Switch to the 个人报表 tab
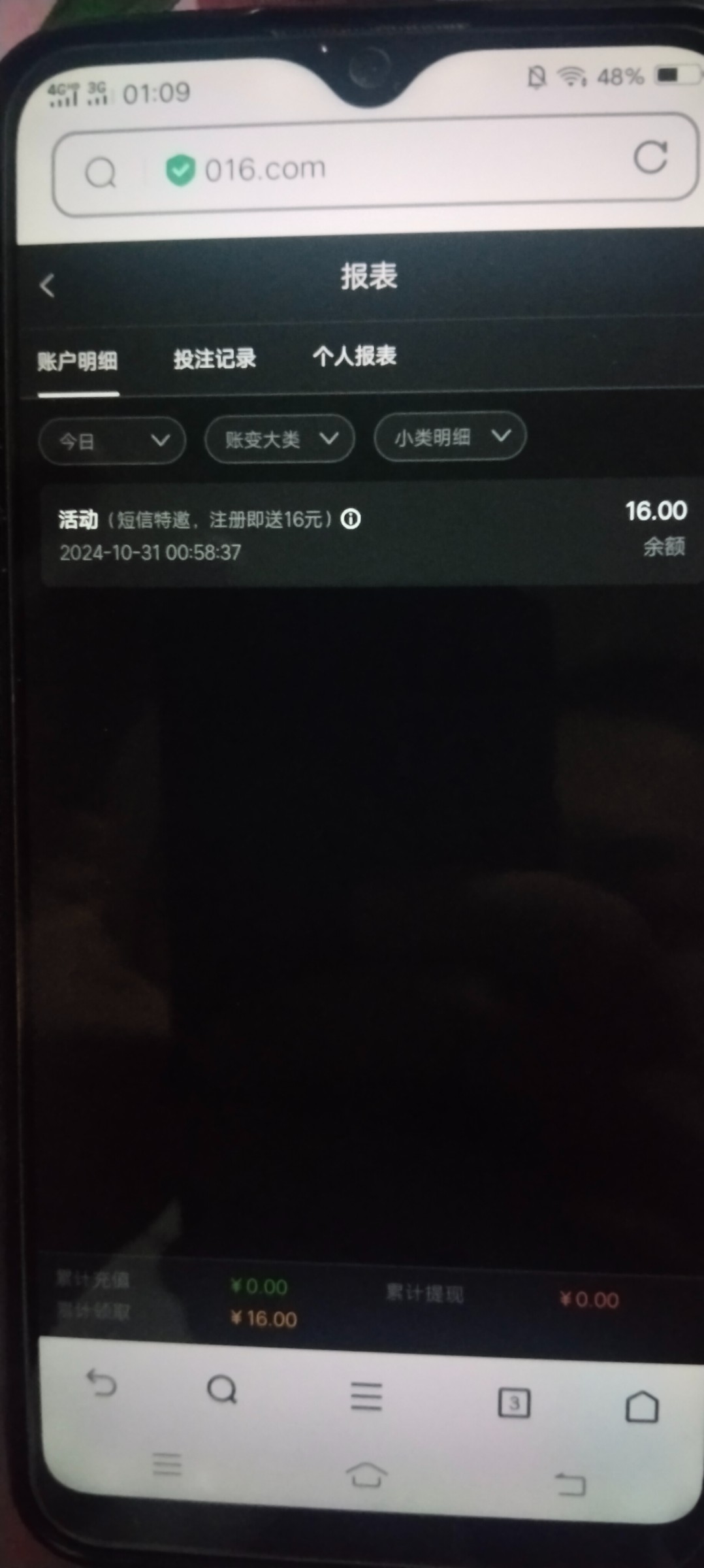This screenshot has height=1568, width=704. [x=354, y=357]
